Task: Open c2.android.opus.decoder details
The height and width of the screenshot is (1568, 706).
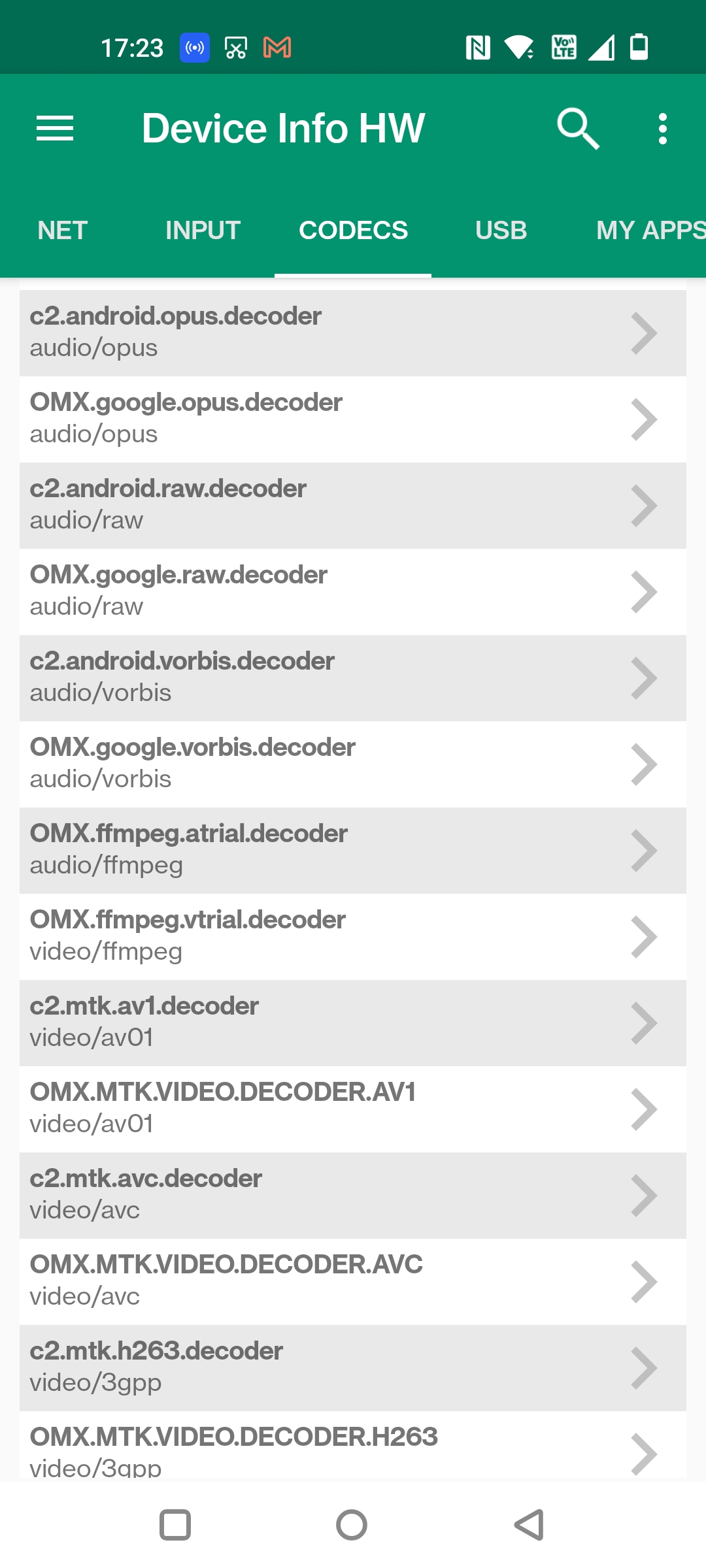Action: coord(353,333)
